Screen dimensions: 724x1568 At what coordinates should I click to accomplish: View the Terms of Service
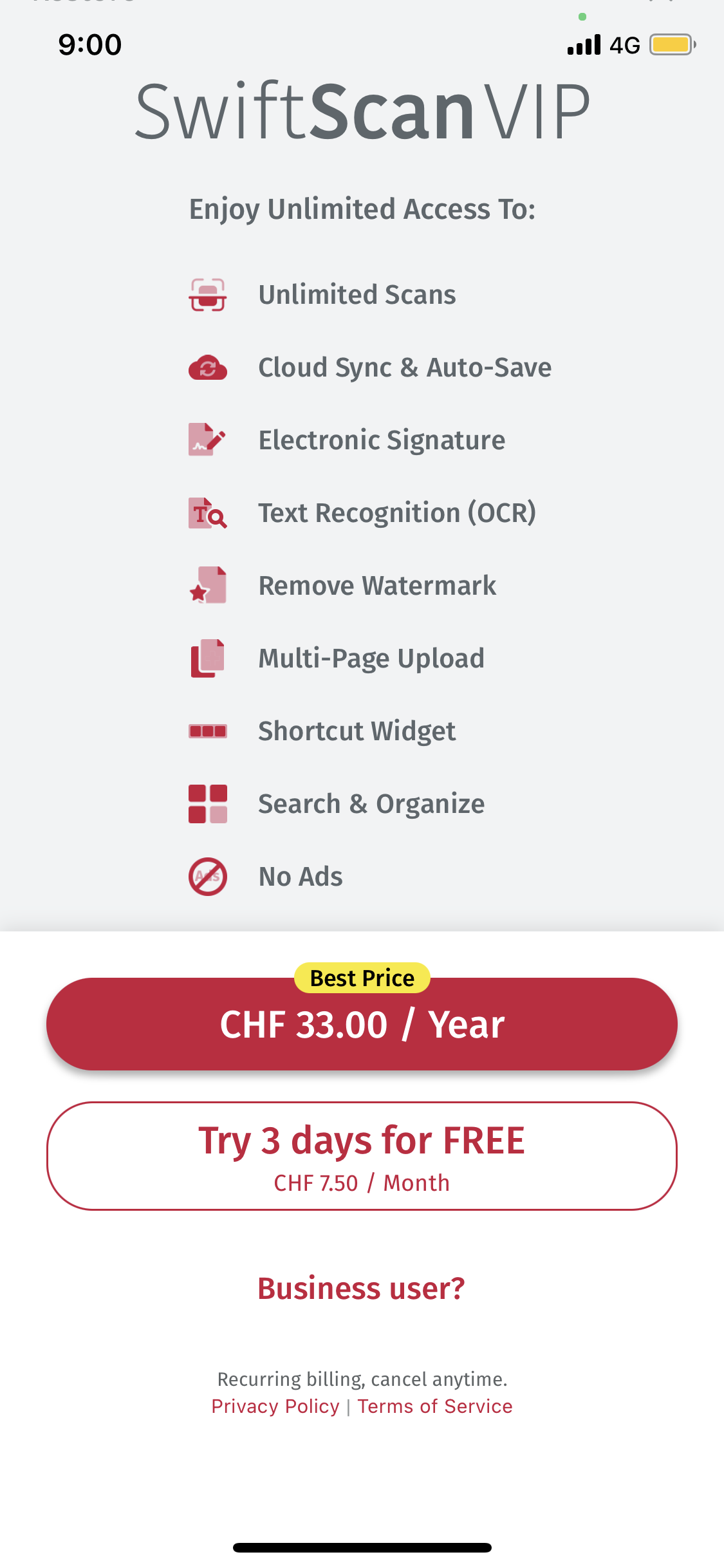(x=435, y=1406)
